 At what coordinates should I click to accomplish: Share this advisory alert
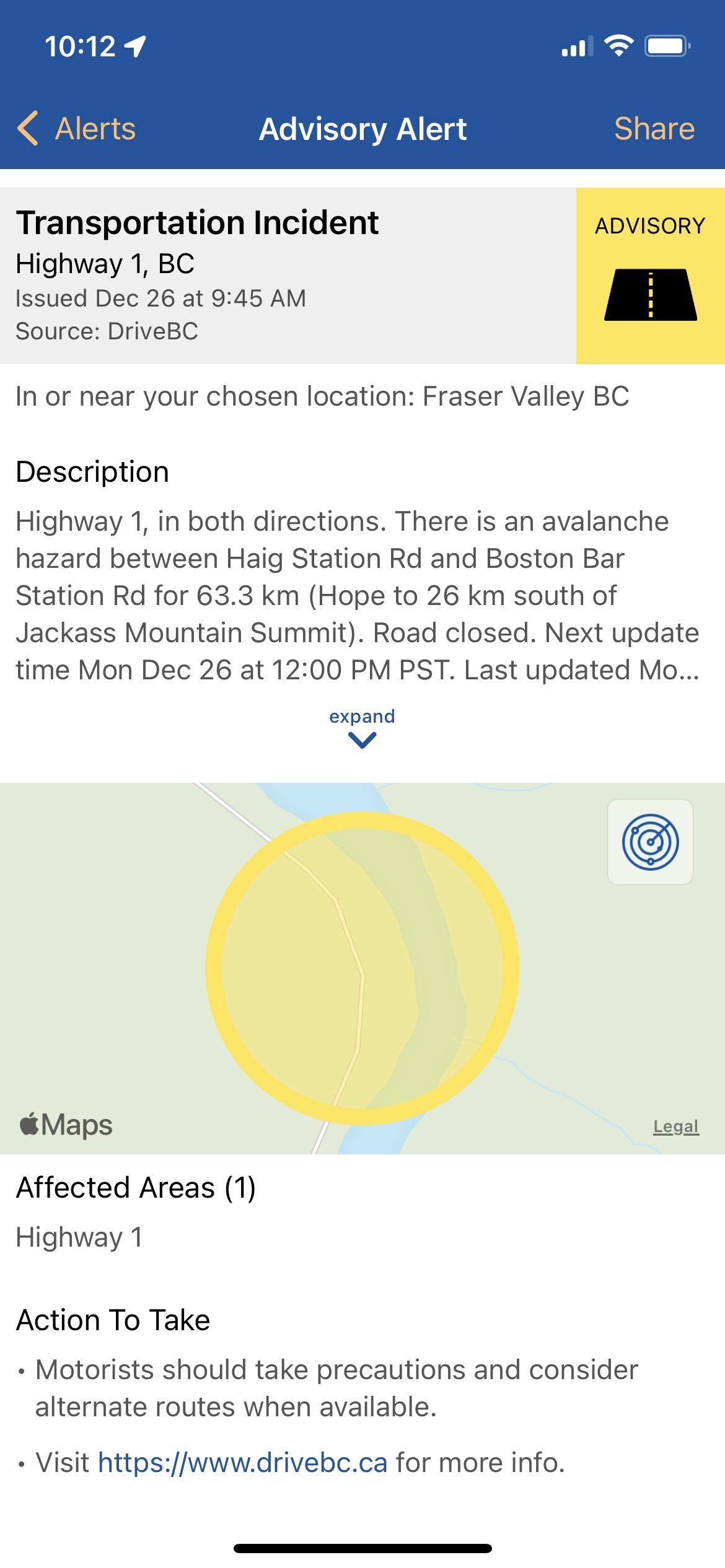654,129
